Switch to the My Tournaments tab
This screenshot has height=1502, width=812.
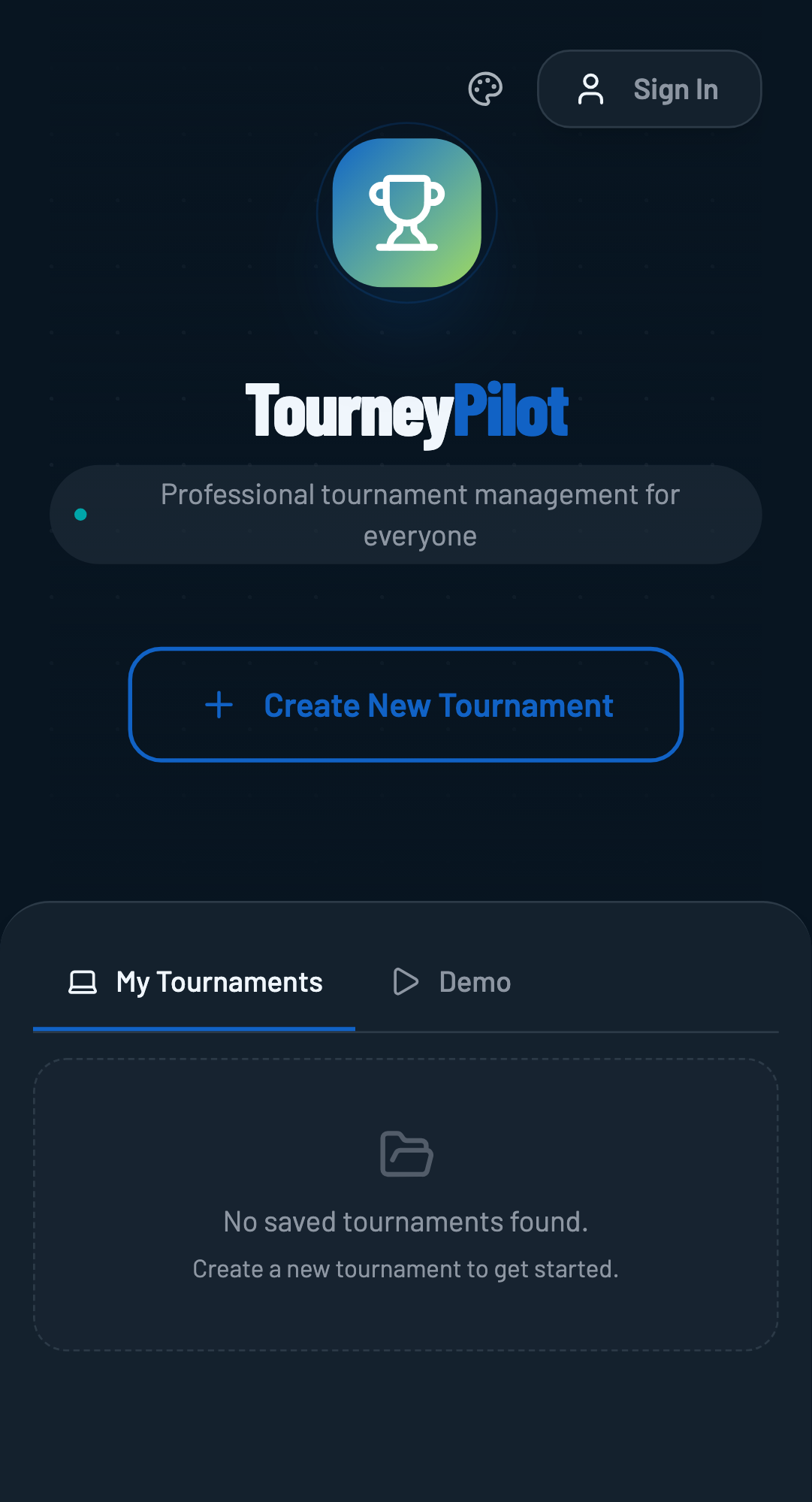point(218,982)
